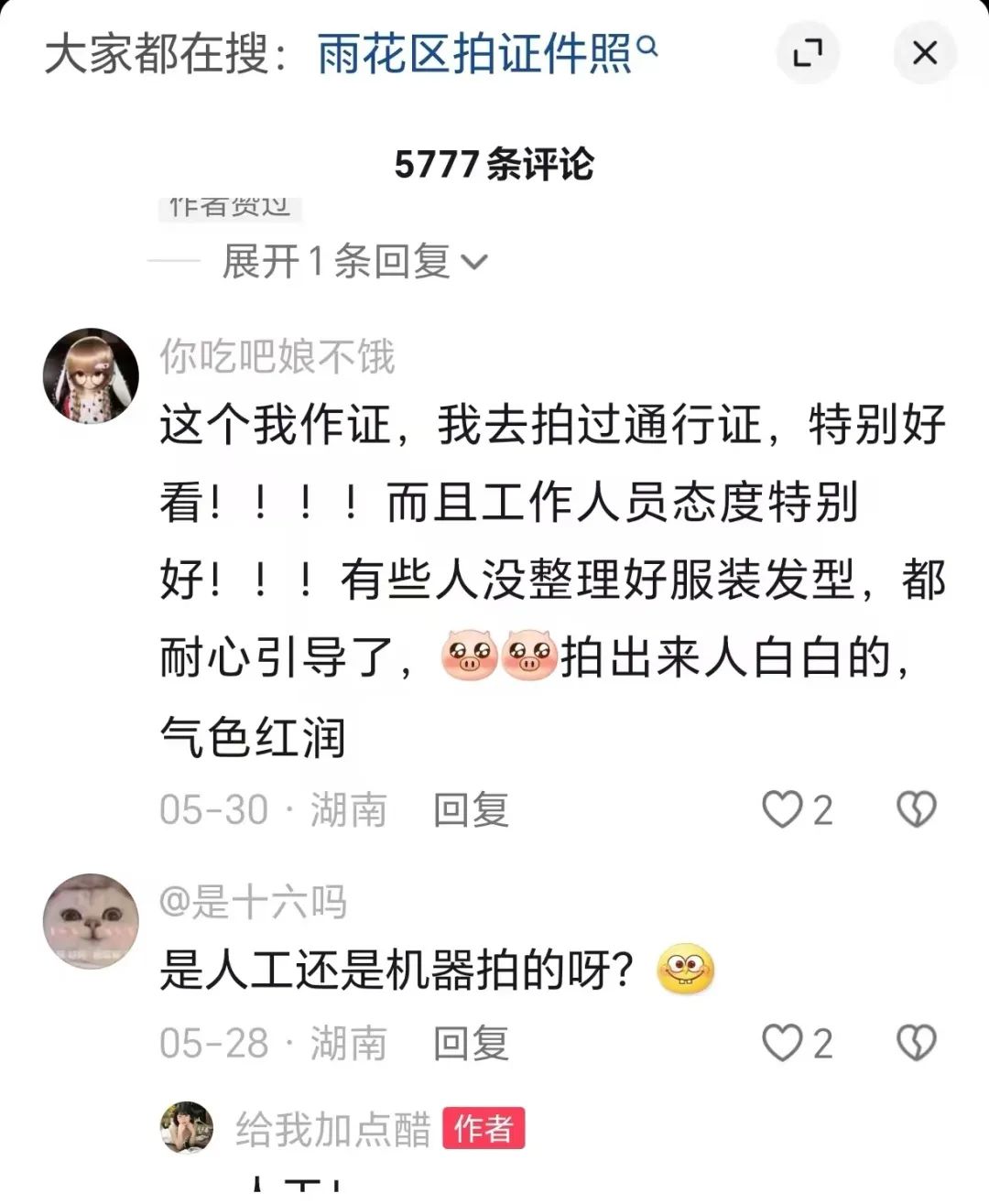Open profile avatar of 你吃吧娘不饿
The height and width of the screenshot is (1204, 989).
click(x=91, y=375)
